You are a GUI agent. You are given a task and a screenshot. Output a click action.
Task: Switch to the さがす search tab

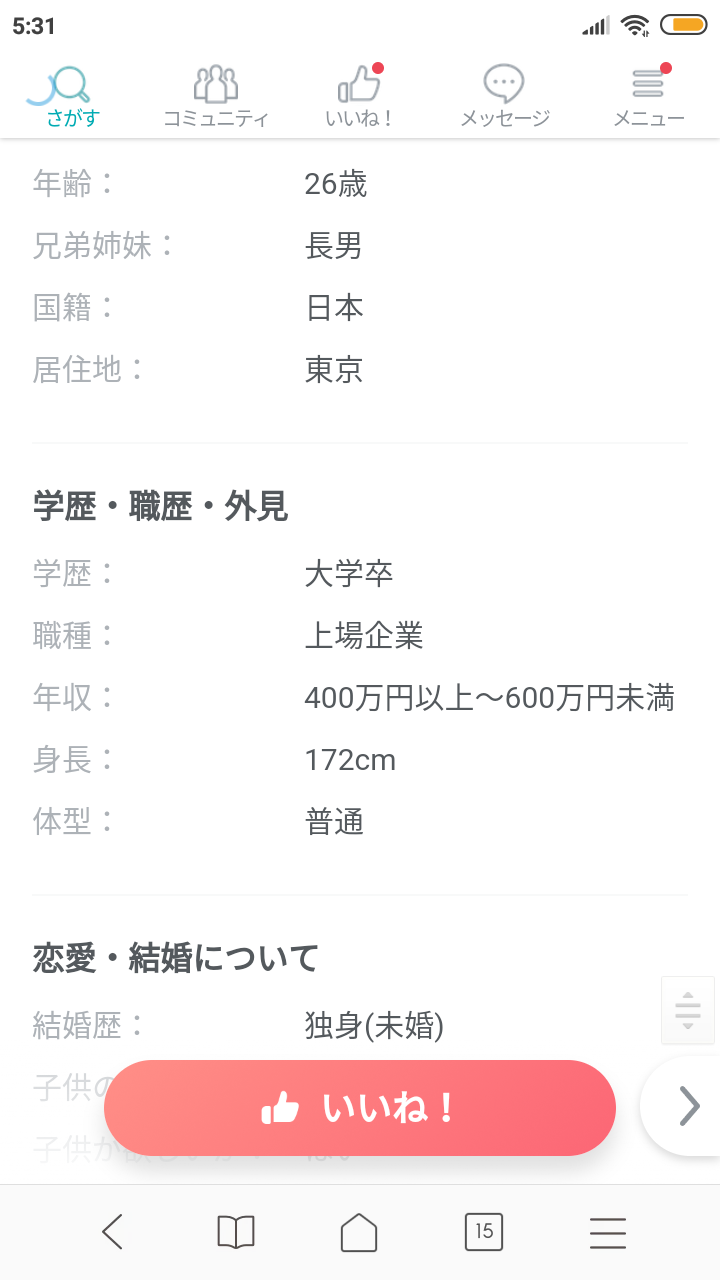[72, 97]
